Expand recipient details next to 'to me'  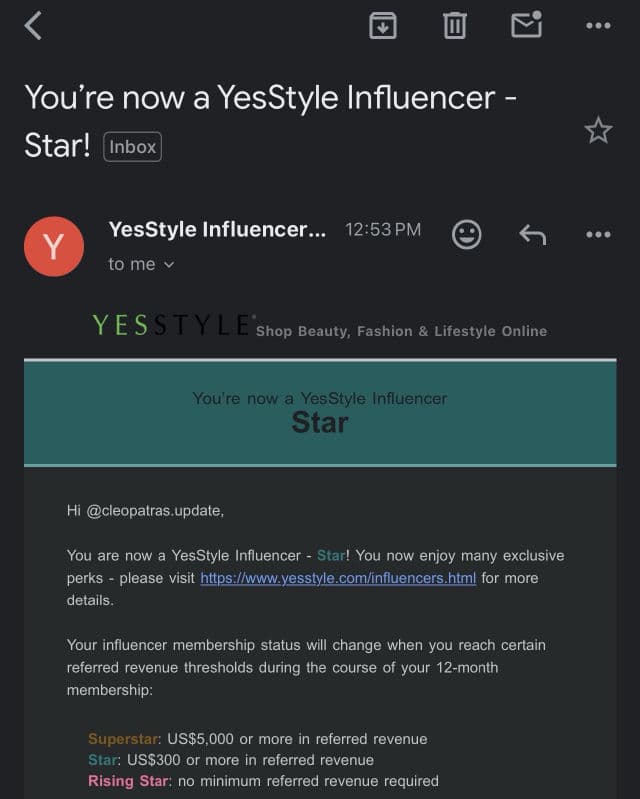click(x=168, y=265)
